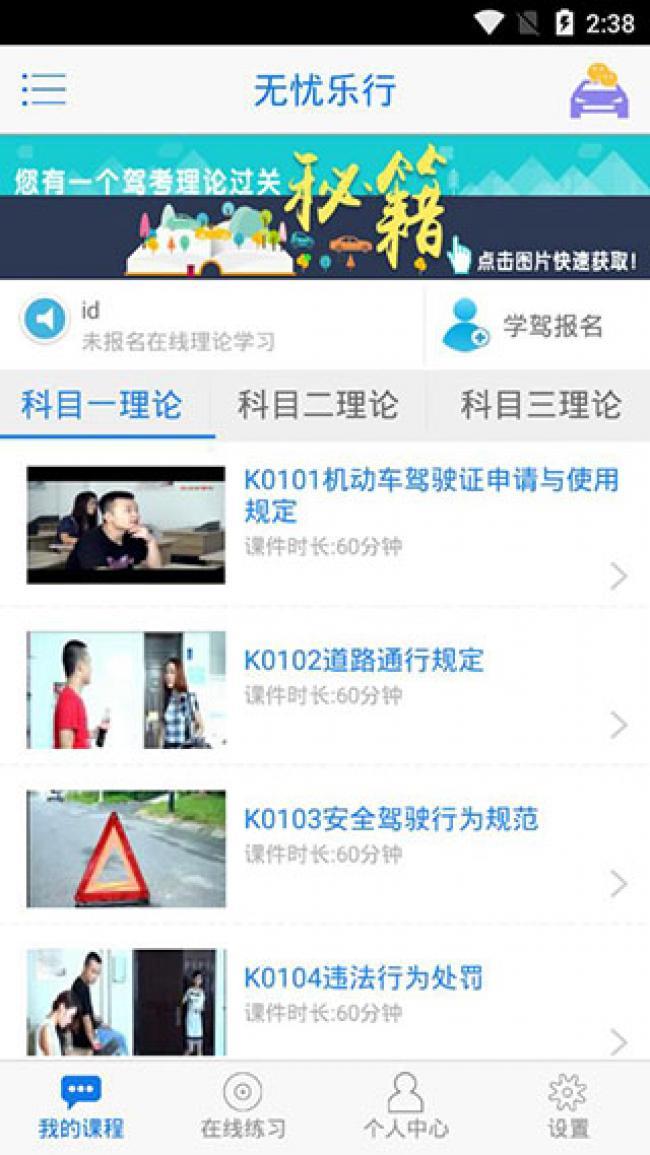Open 设置 in bottom navigation
This screenshot has height=1155, width=650.
click(x=568, y=1108)
